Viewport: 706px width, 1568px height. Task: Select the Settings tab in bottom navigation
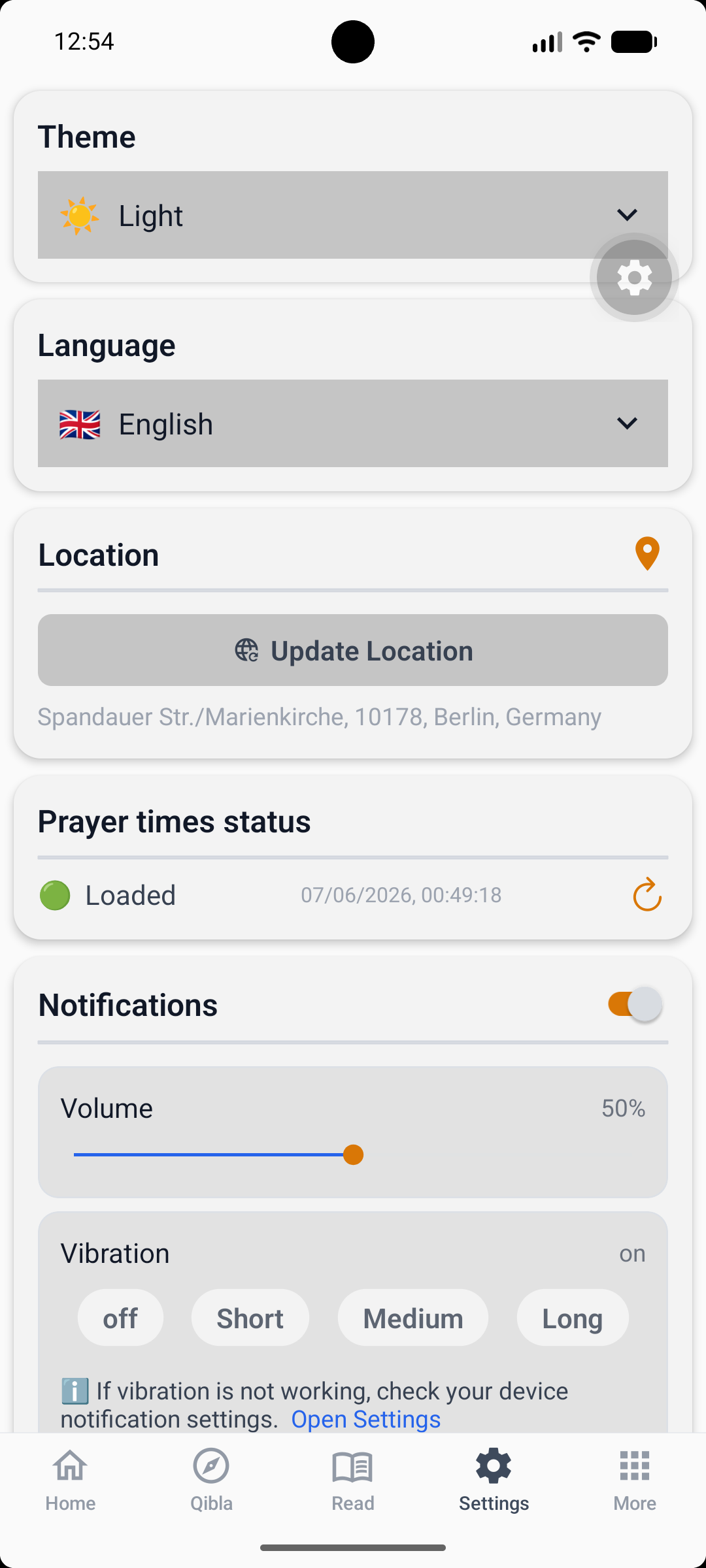[x=494, y=1480]
